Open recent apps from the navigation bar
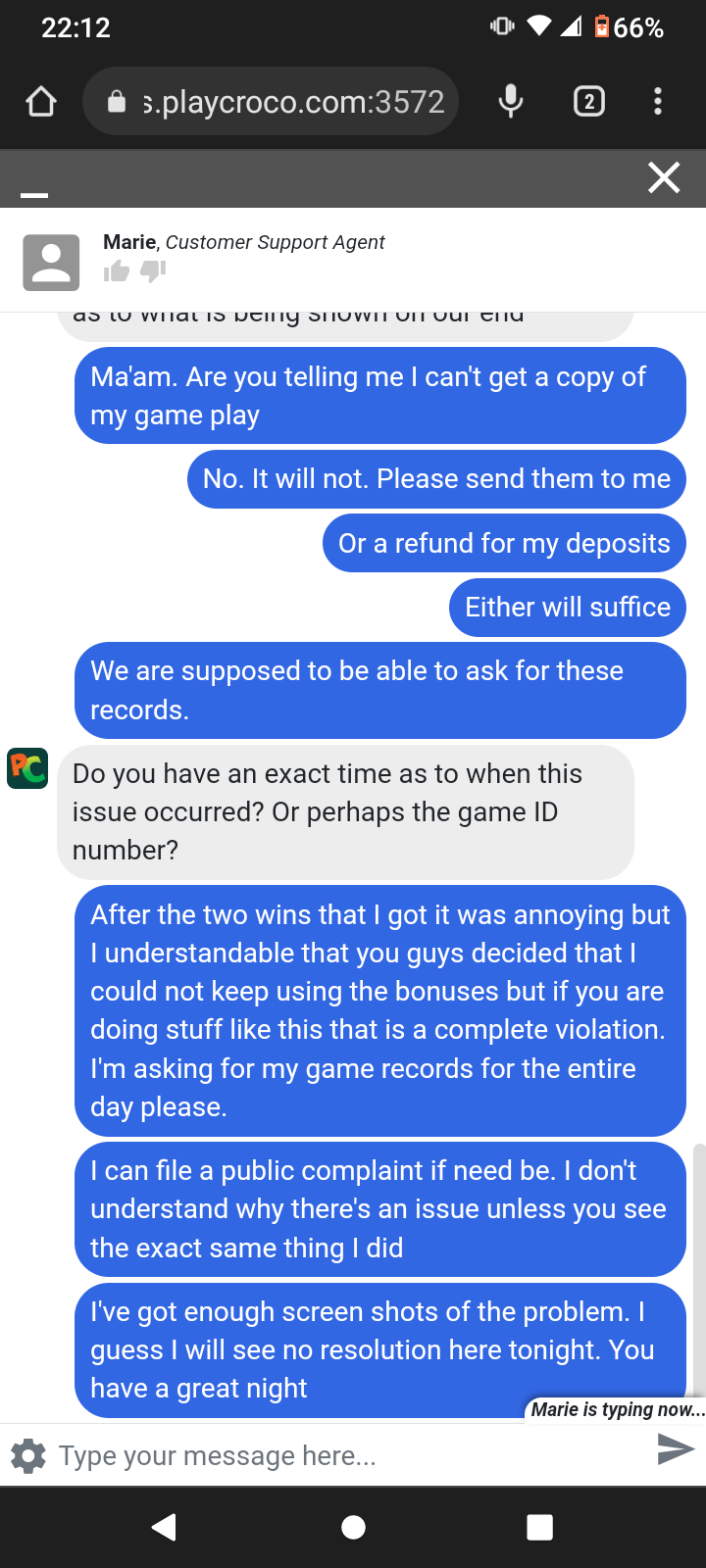The width and height of the screenshot is (706, 1568). click(x=539, y=1527)
